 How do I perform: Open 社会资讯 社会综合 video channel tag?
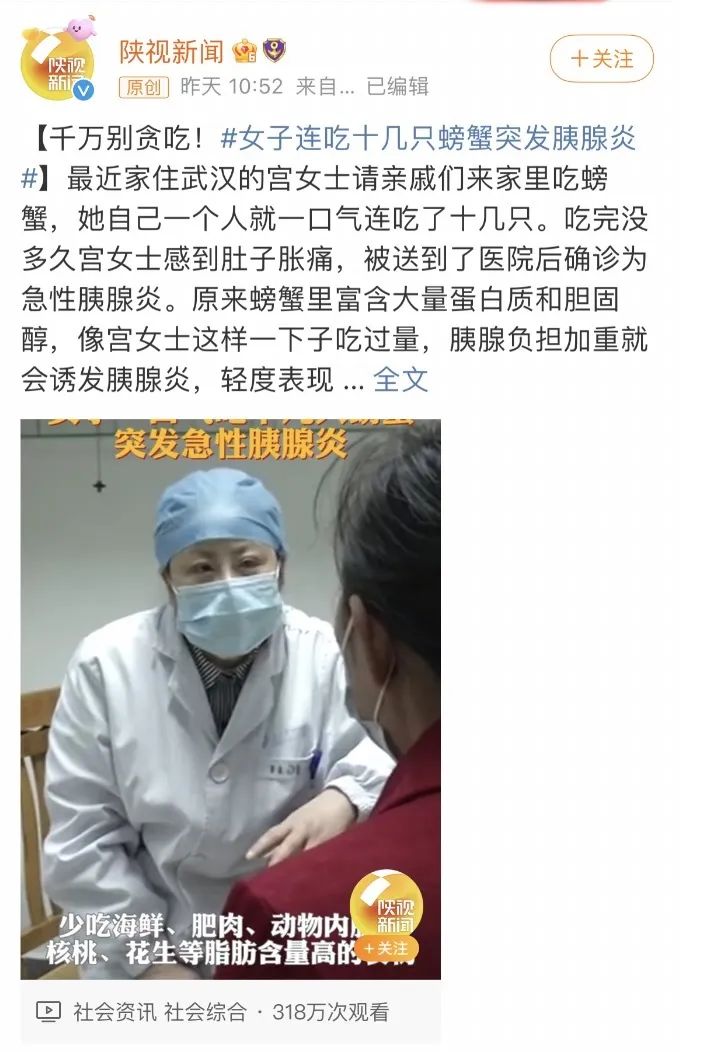pos(160,1012)
